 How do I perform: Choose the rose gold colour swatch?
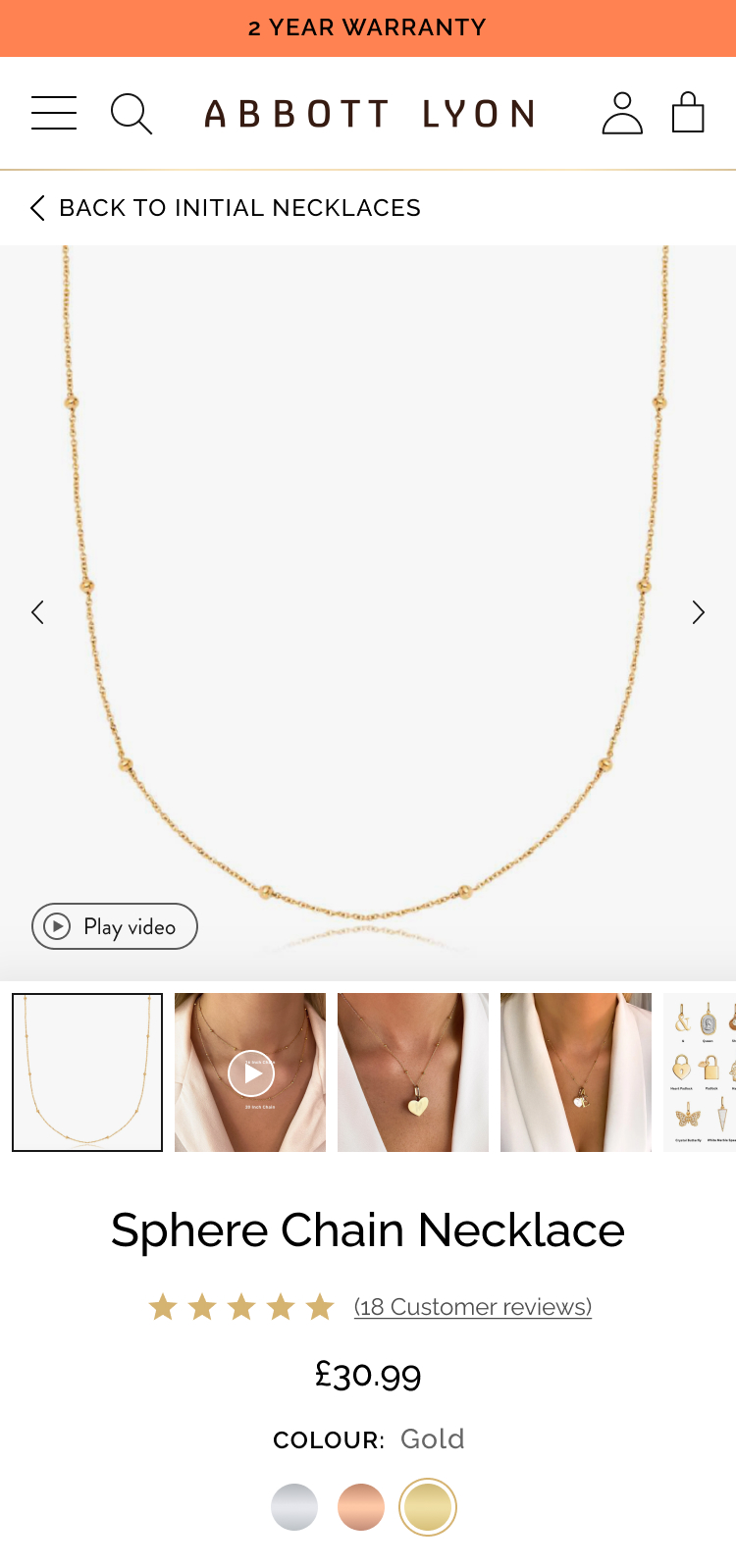pyautogui.click(x=361, y=1507)
